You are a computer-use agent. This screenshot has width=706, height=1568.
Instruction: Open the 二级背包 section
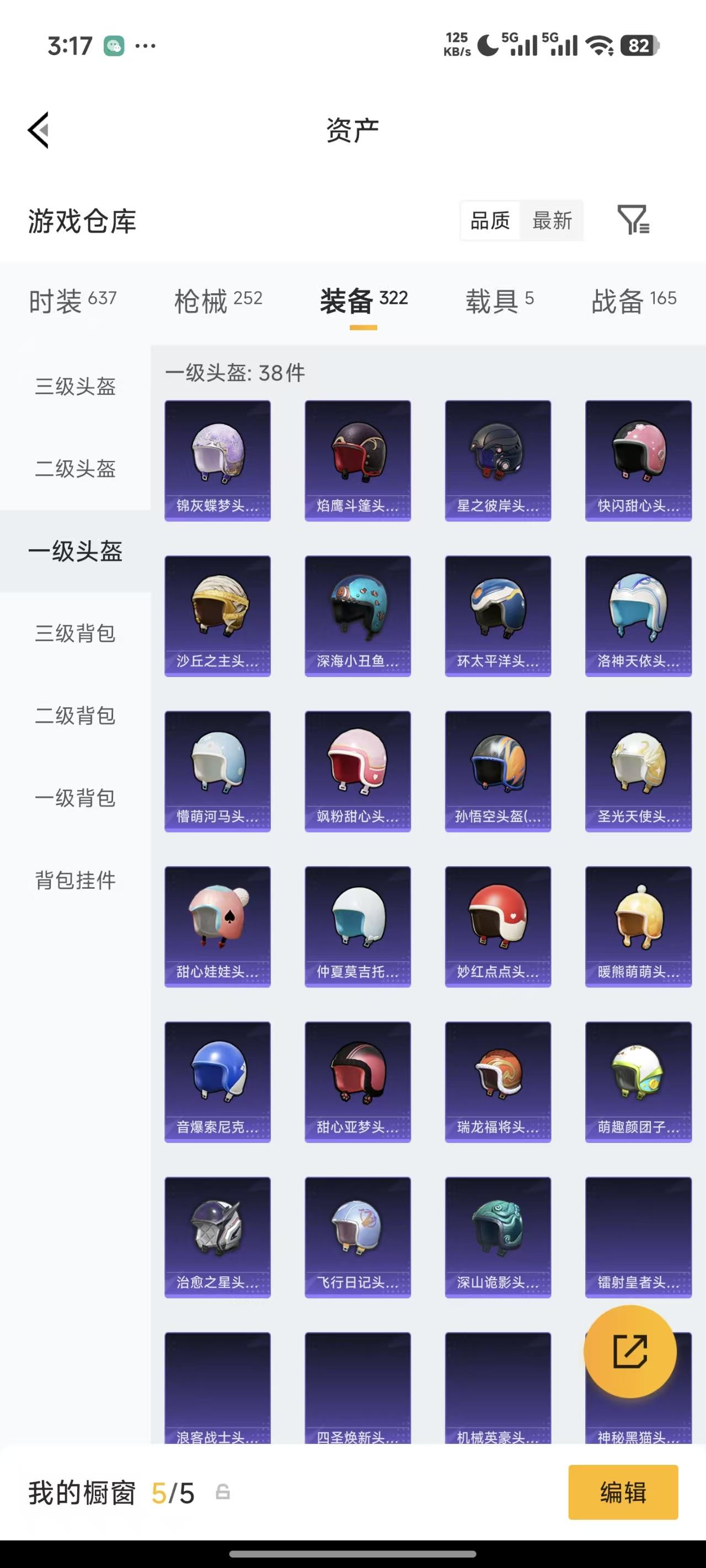pyautogui.click(x=73, y=716)
